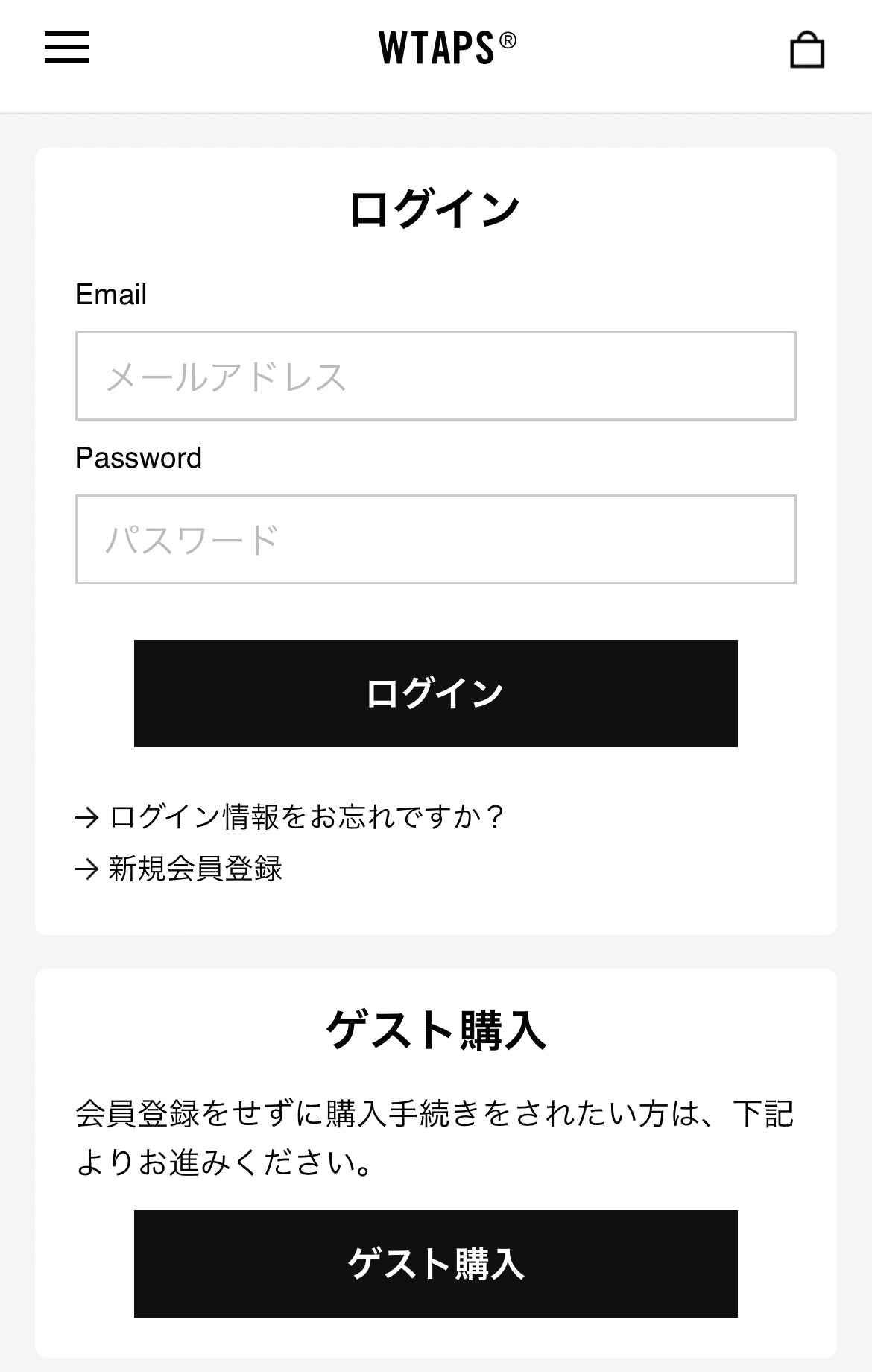Tap the black ログイン button
Viewport: 872px width, 1372px height.
(x=435, y=693)
